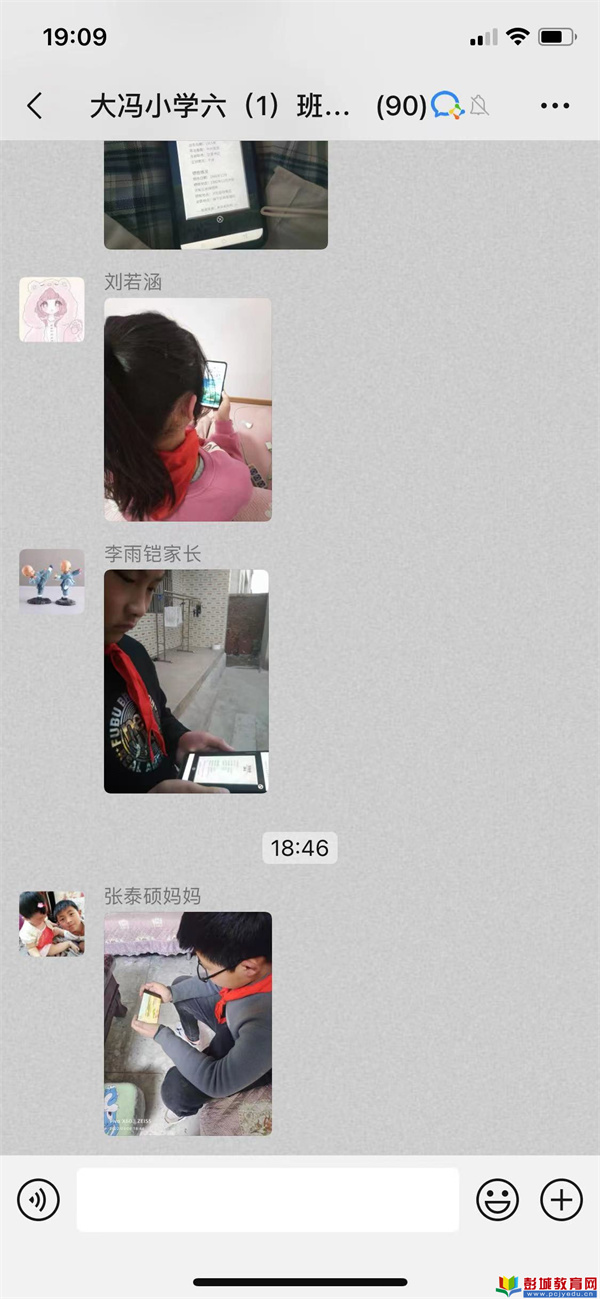The width and height of the screenshot is (600, 1299).
Task: Open the group chat overflow menu
Action: [555, 106]
